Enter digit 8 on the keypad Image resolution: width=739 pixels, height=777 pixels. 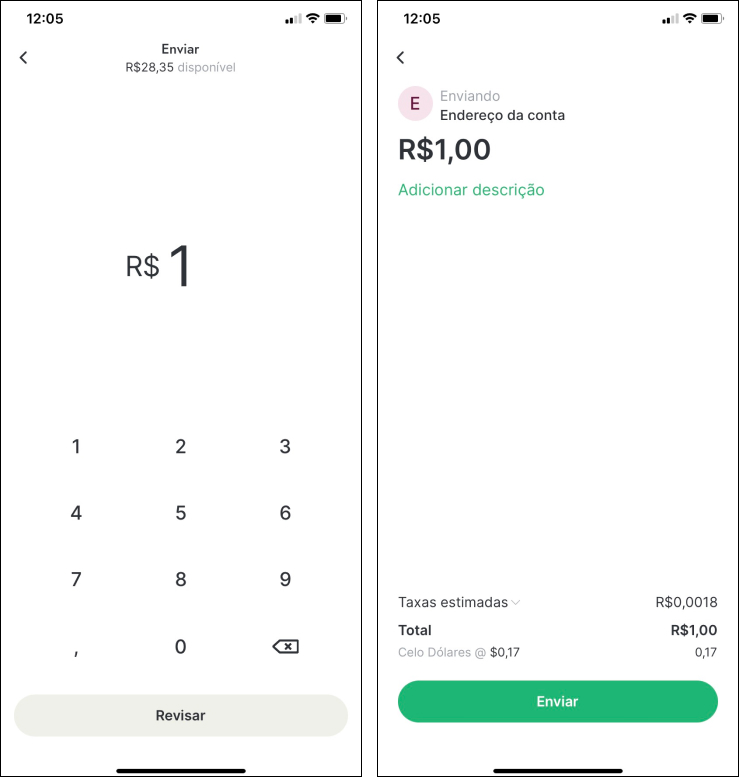point(181,580)
